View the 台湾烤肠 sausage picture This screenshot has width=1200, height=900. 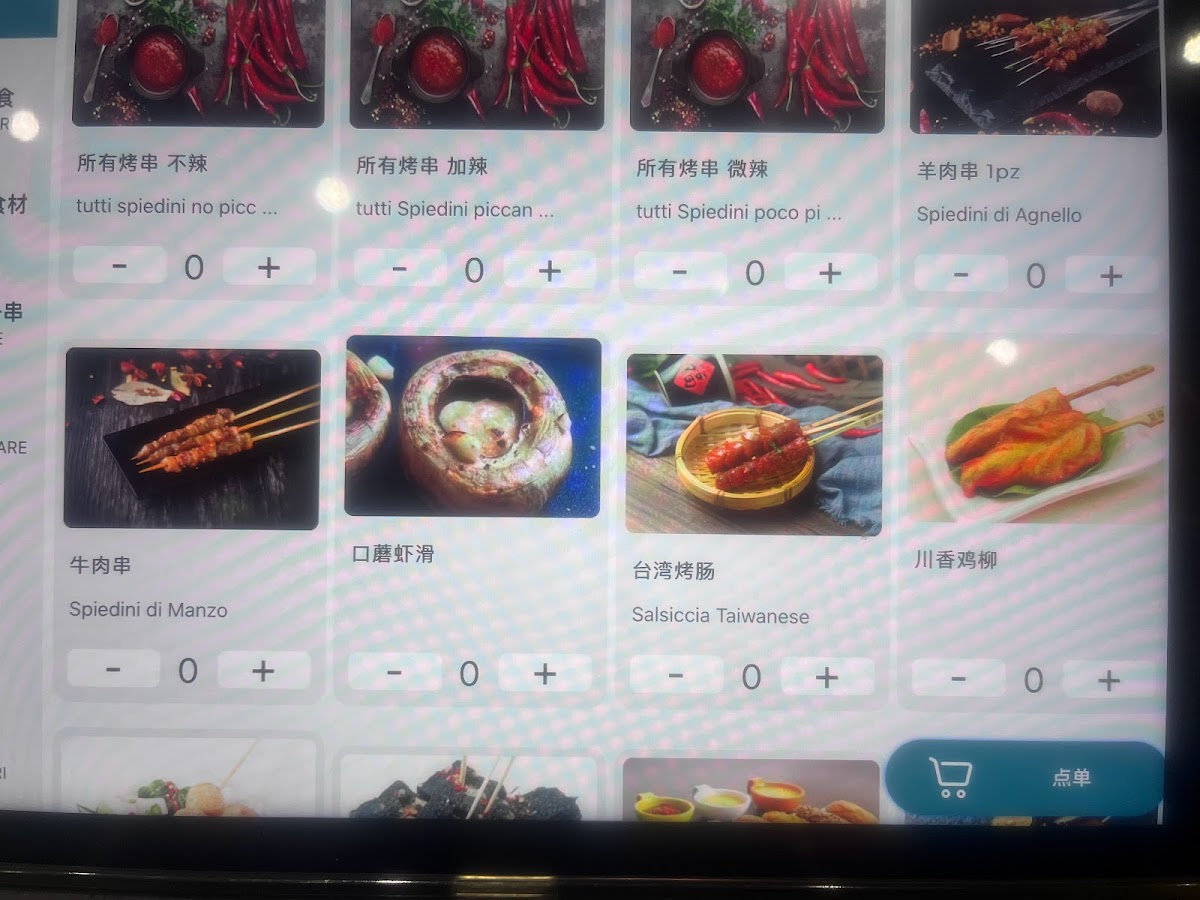pyautogui.click(x=755, y=445)
